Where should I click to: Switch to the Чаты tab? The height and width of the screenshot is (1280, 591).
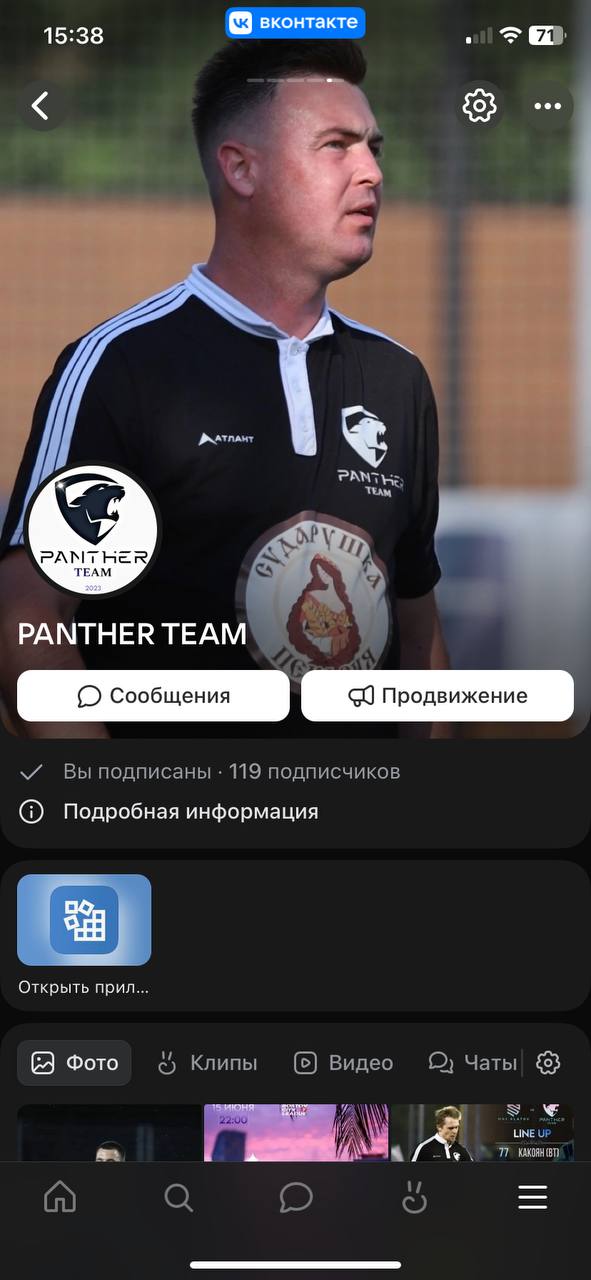coord(472,1063)
